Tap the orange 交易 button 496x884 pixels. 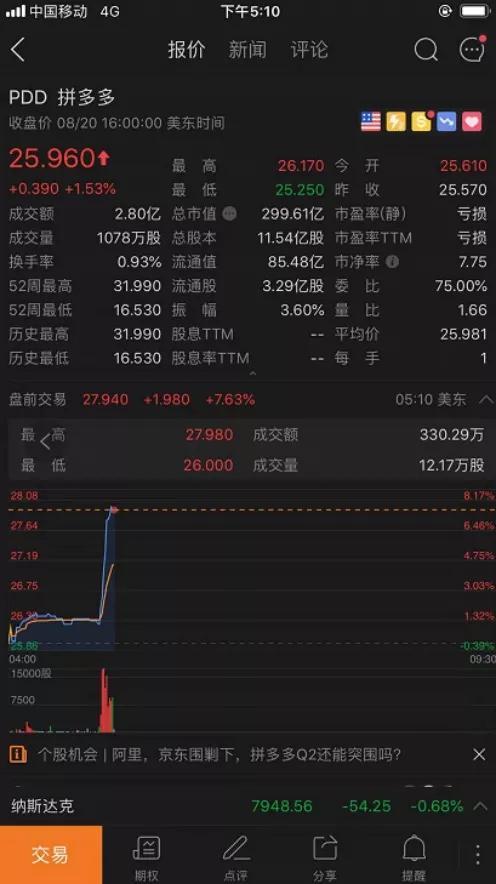51,855
